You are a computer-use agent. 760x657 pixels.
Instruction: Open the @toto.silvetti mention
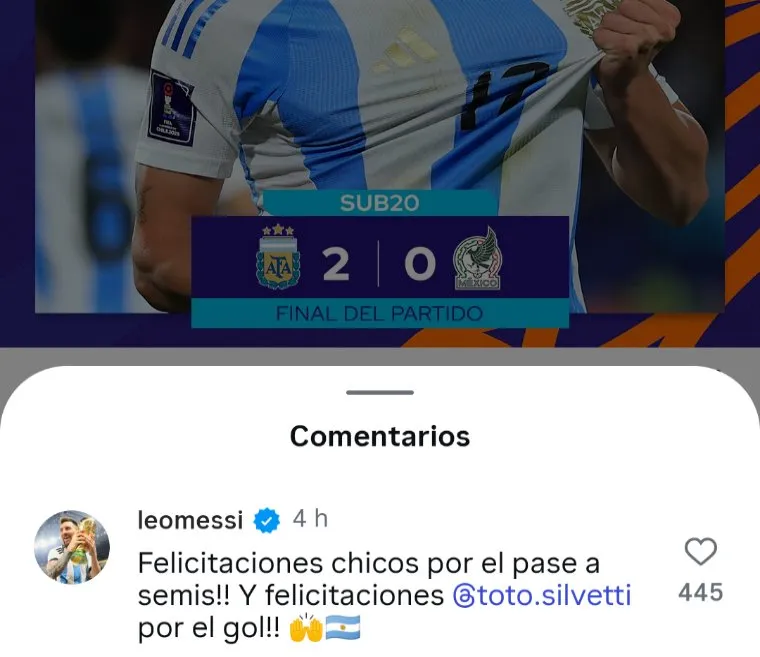click(542, 596)
